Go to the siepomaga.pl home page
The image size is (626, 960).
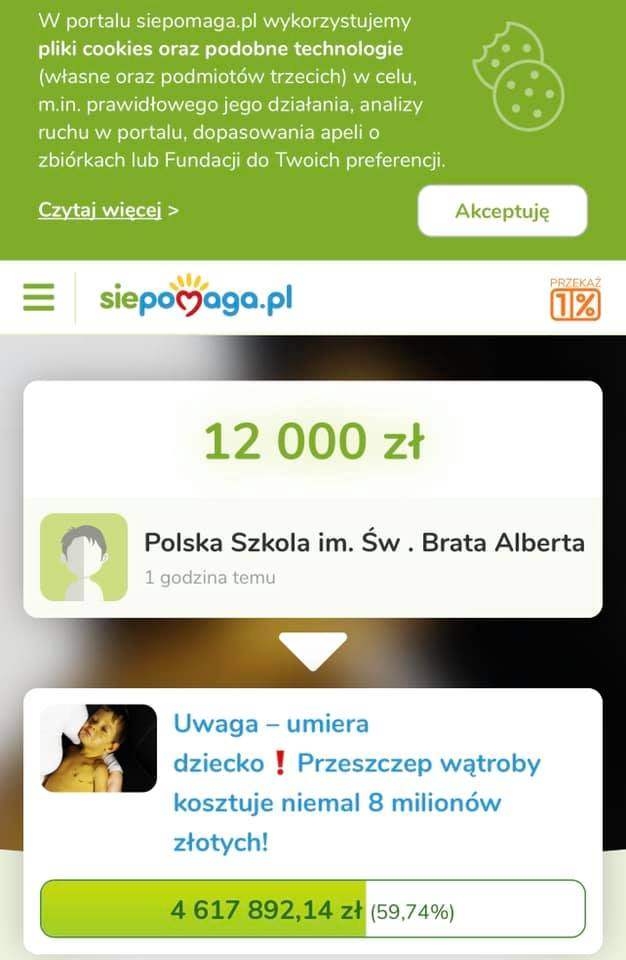196,297
